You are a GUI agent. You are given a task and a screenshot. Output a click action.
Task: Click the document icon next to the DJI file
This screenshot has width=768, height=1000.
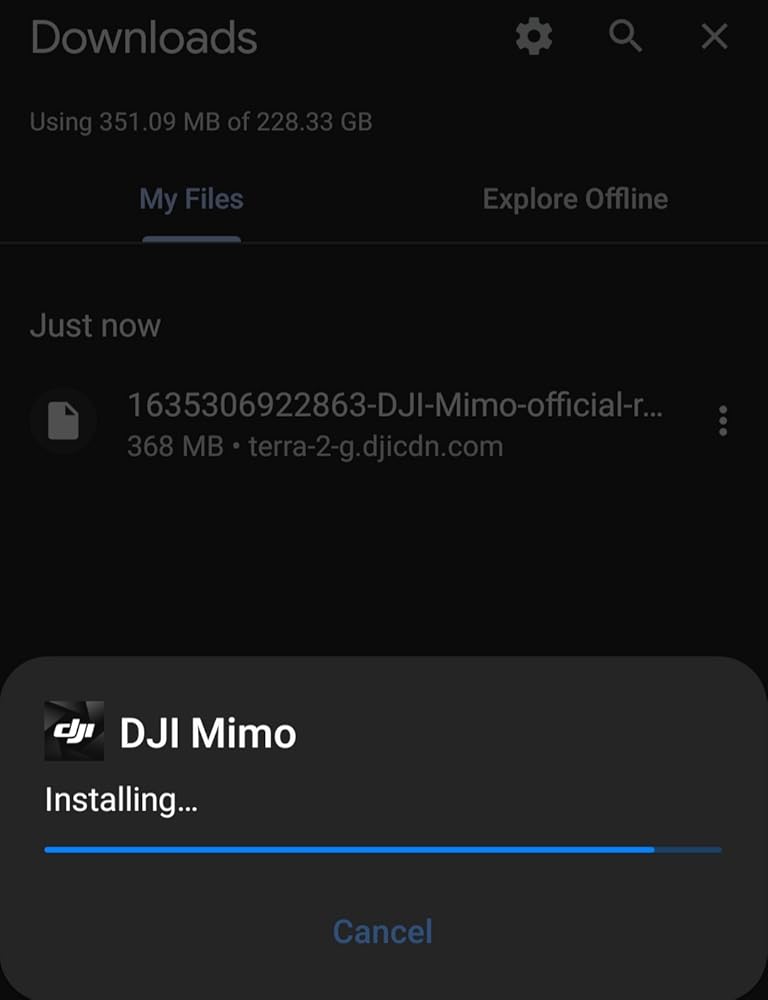(x=64, y=420)
